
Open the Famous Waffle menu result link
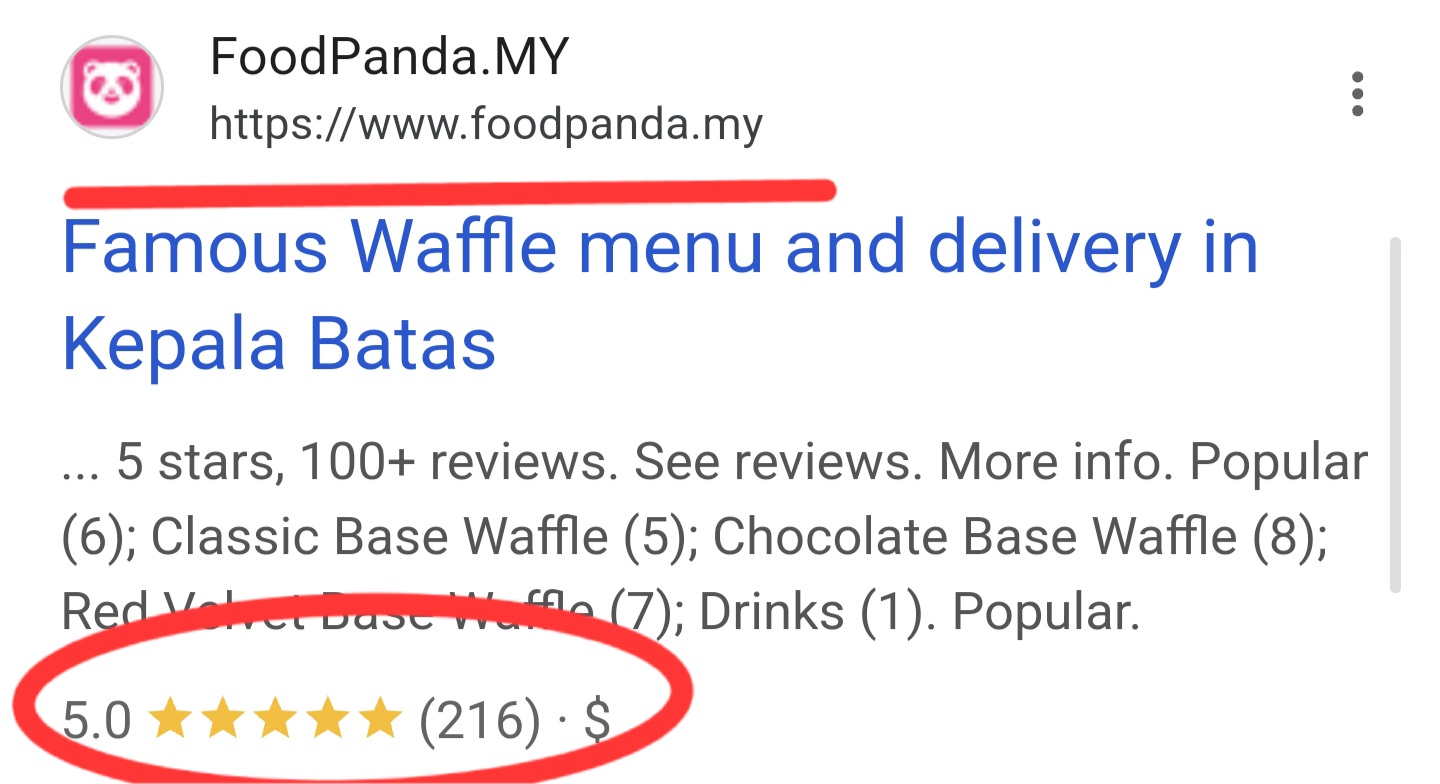pos(658,250)
